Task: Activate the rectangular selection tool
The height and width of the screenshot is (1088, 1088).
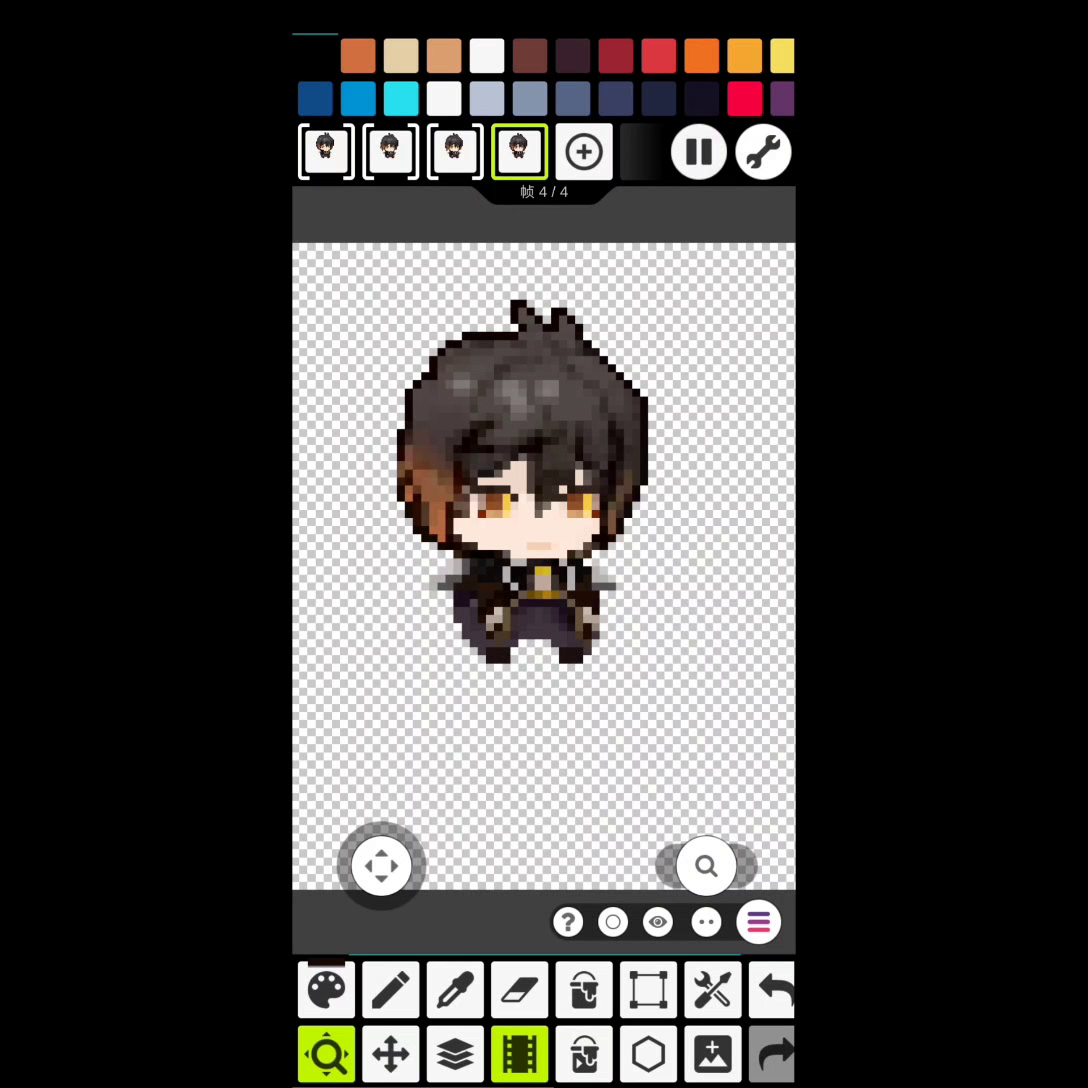Action: [x=648, y=990]
